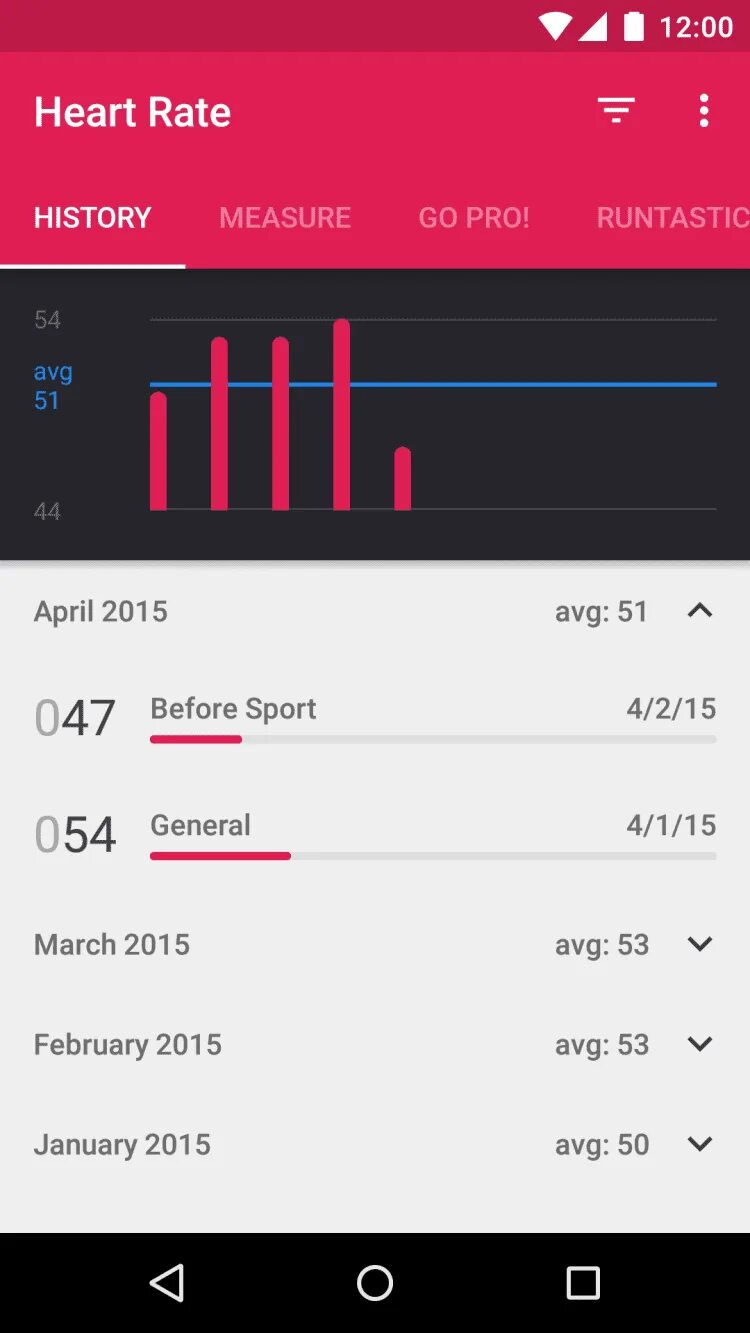This screenshot has height=1333, width=750.
Task: Open the General measurement from 4/1/15
Action: 375,835
